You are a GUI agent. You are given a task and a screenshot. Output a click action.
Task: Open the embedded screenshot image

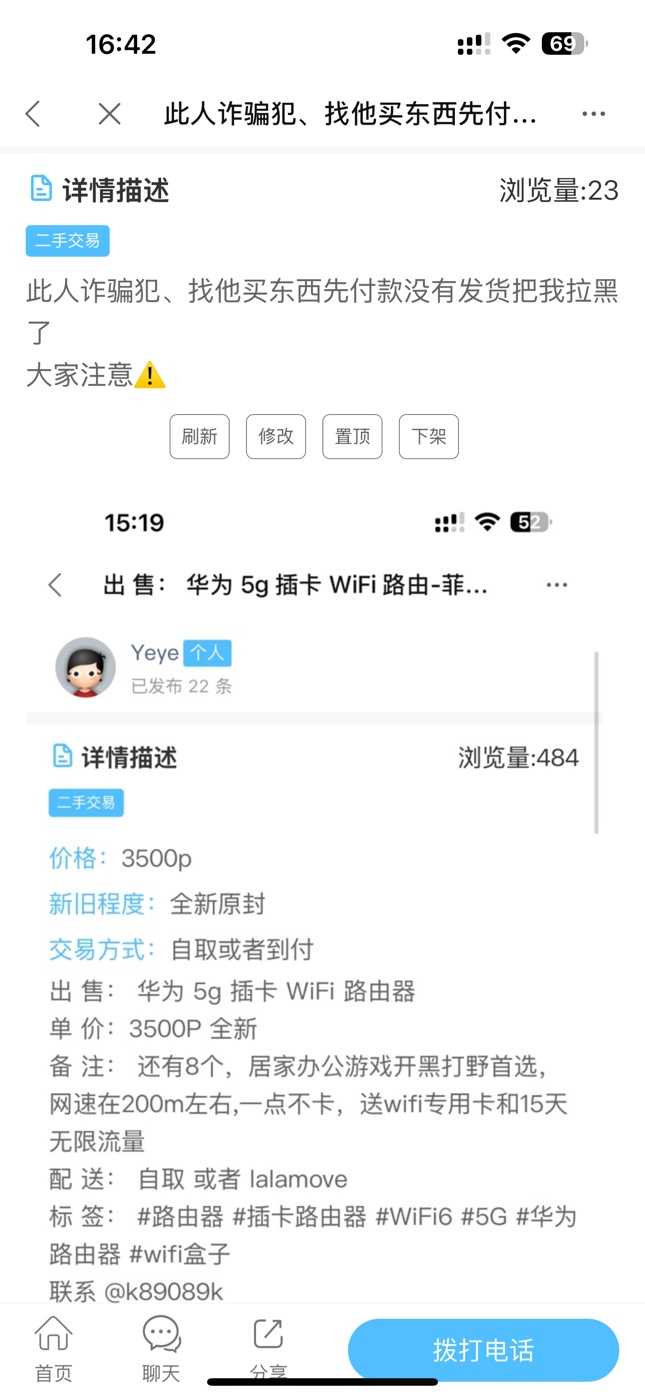tap(320, 900)
